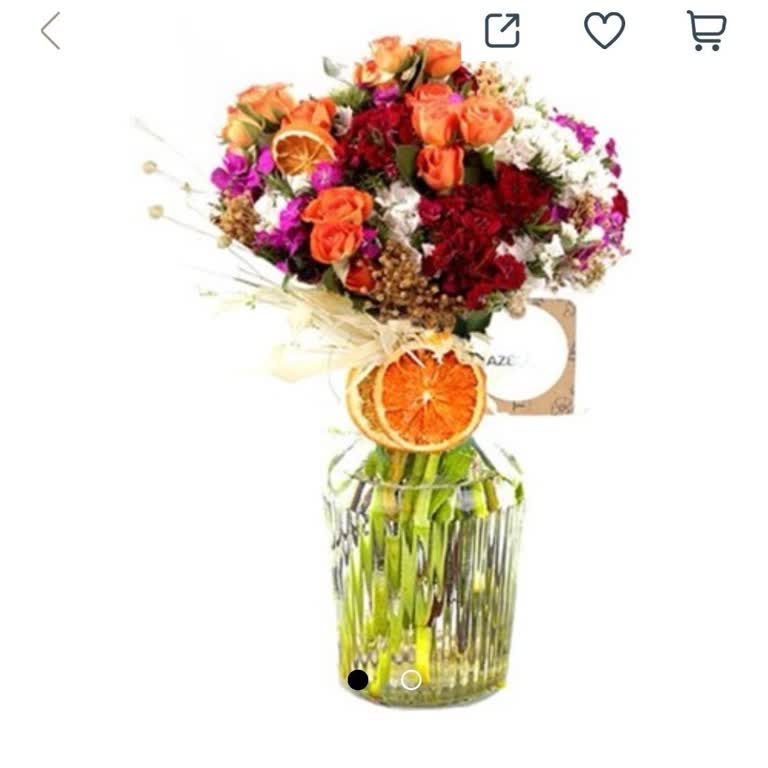Add the bouquet to favorites
Image resolution: width=768 pixels, height=768 pixels.
click(604, 30)
